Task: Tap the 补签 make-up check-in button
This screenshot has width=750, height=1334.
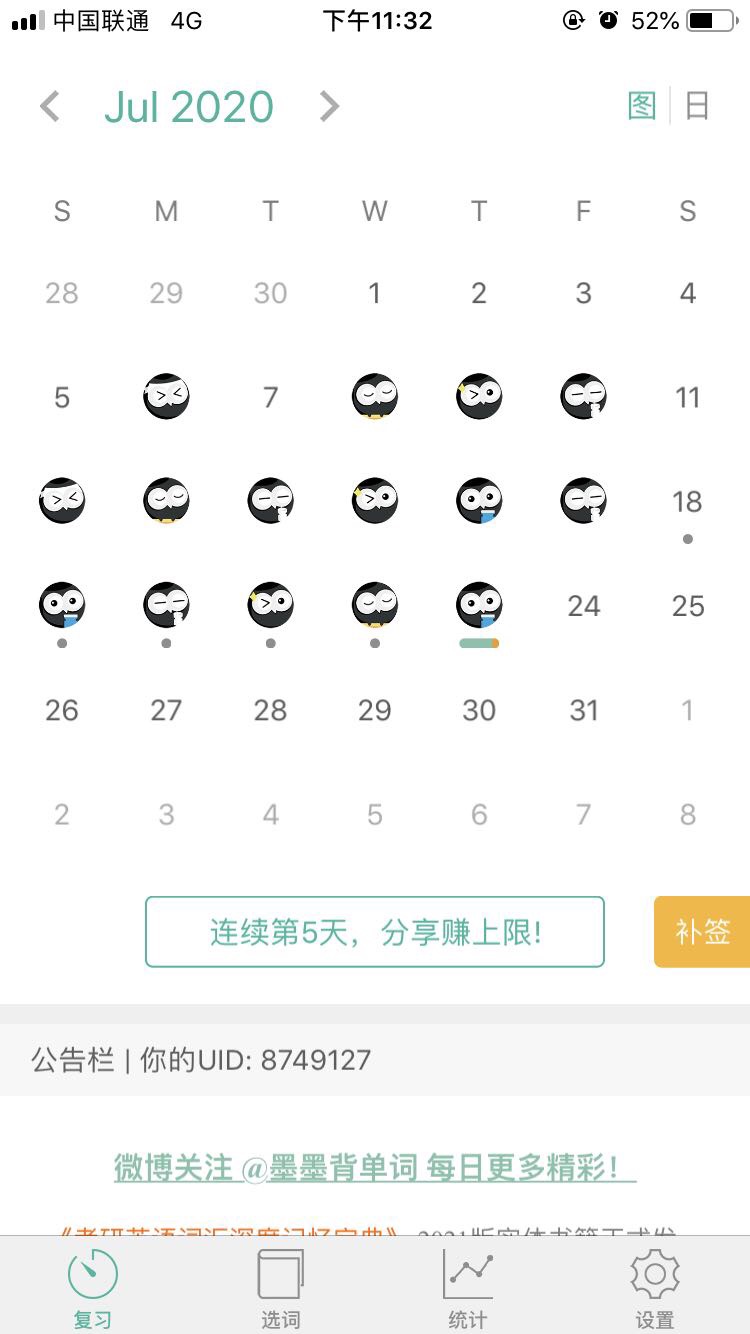Action: coord(702,932)
